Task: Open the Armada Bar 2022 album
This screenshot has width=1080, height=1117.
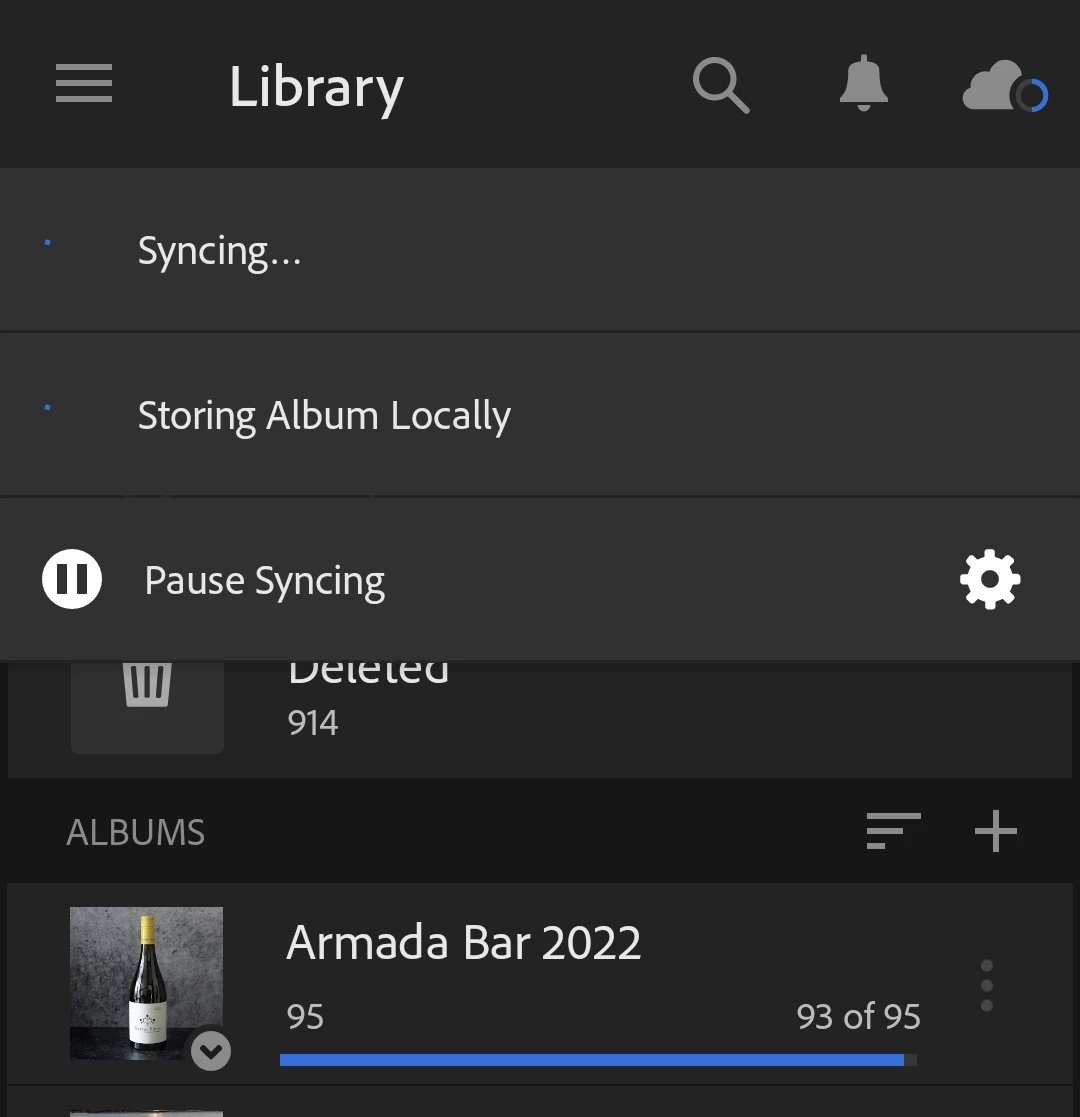Action: (464, 943)
